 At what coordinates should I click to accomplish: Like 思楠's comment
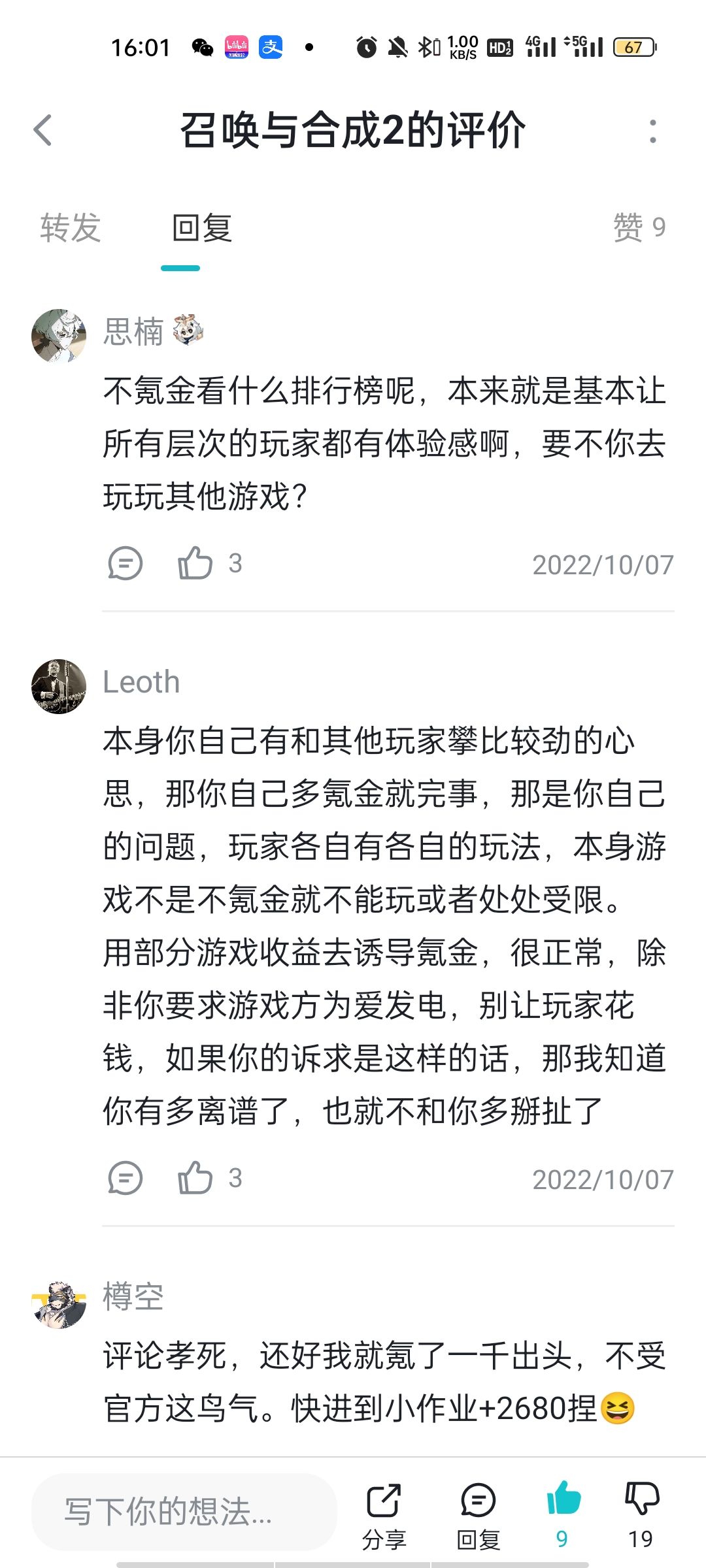coord(195,563)
